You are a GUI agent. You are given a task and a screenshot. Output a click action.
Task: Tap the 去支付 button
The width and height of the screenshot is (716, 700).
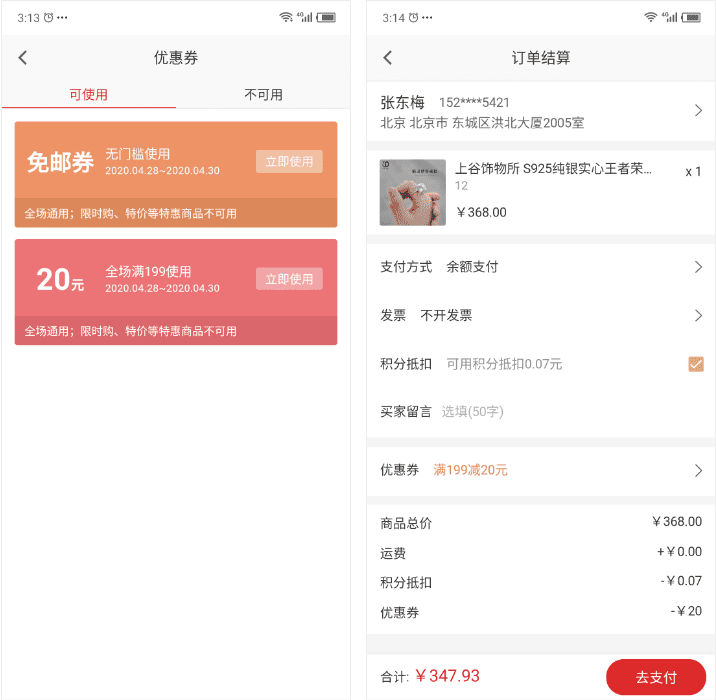click(x=656, y=677)
